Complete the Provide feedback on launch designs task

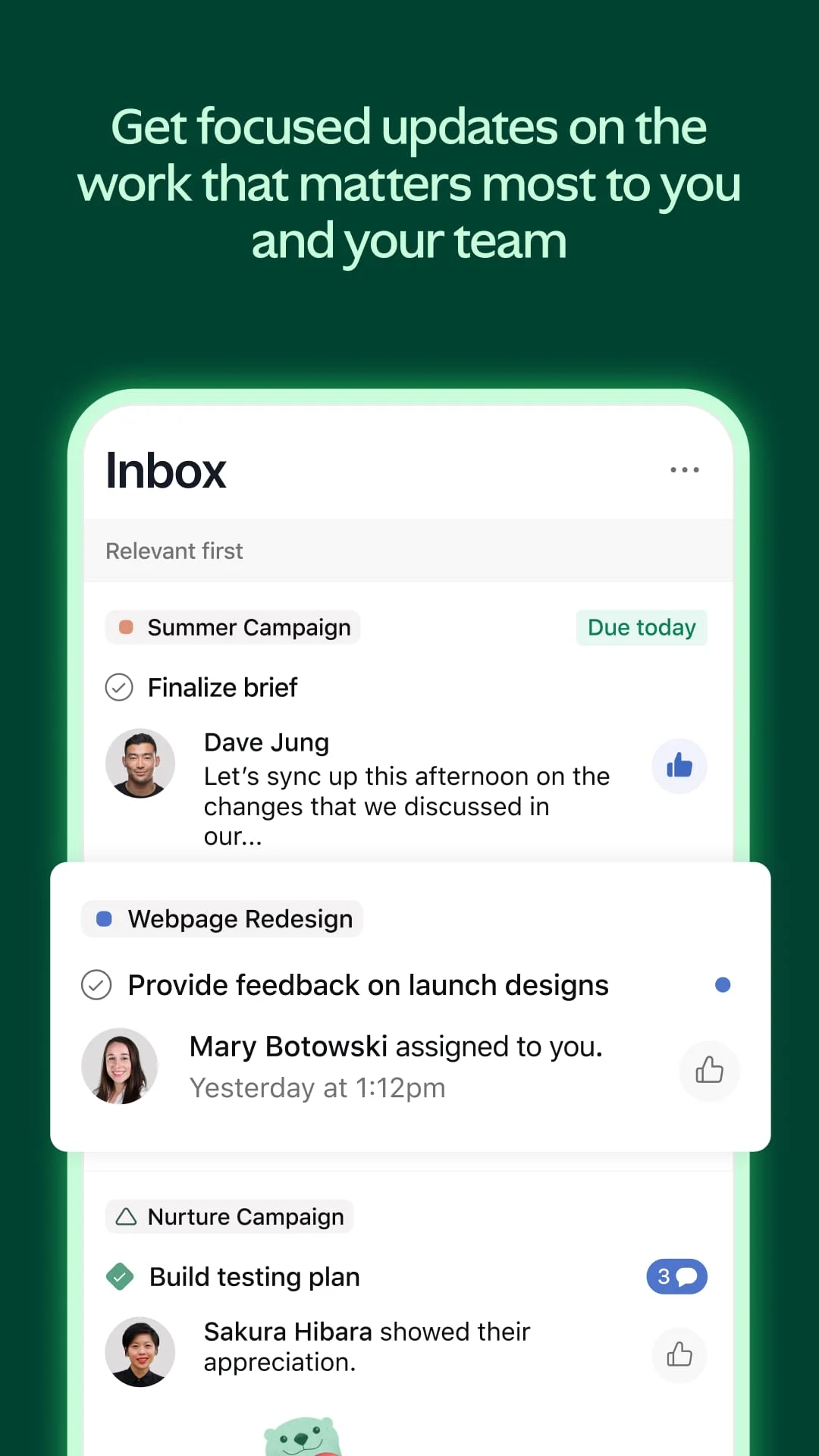pos(96,984)
